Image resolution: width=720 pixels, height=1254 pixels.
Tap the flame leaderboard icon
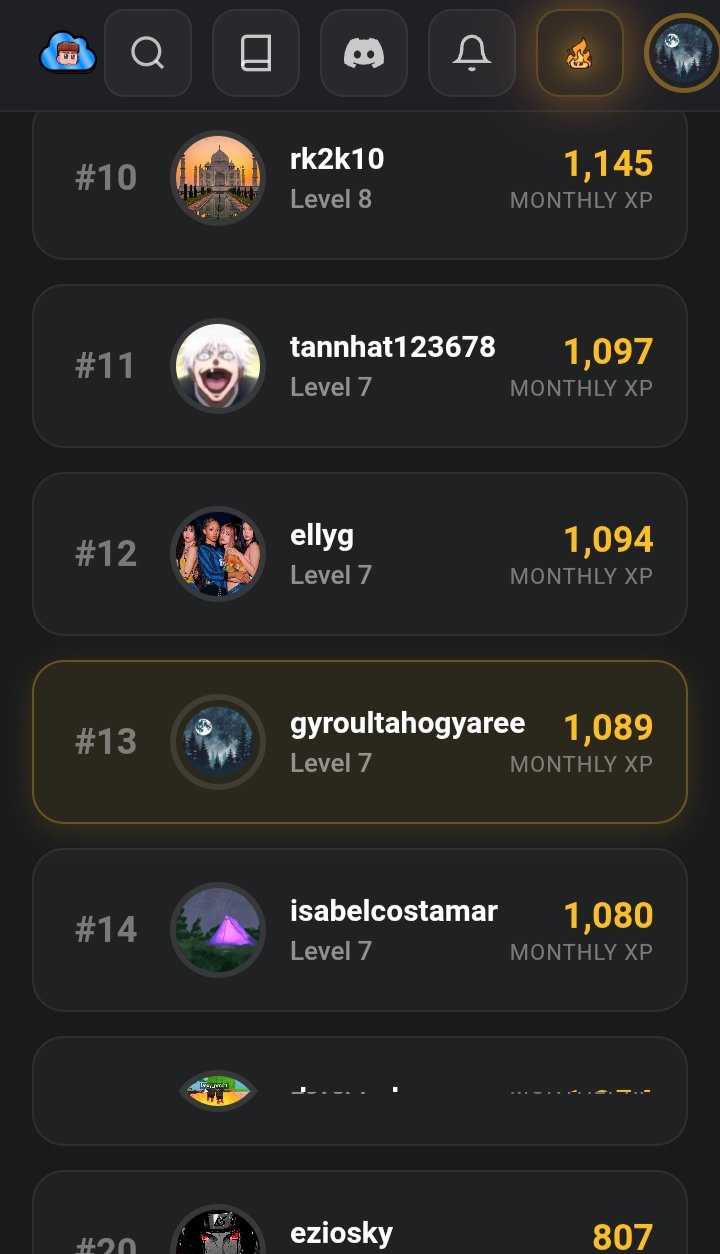(580, 53)
